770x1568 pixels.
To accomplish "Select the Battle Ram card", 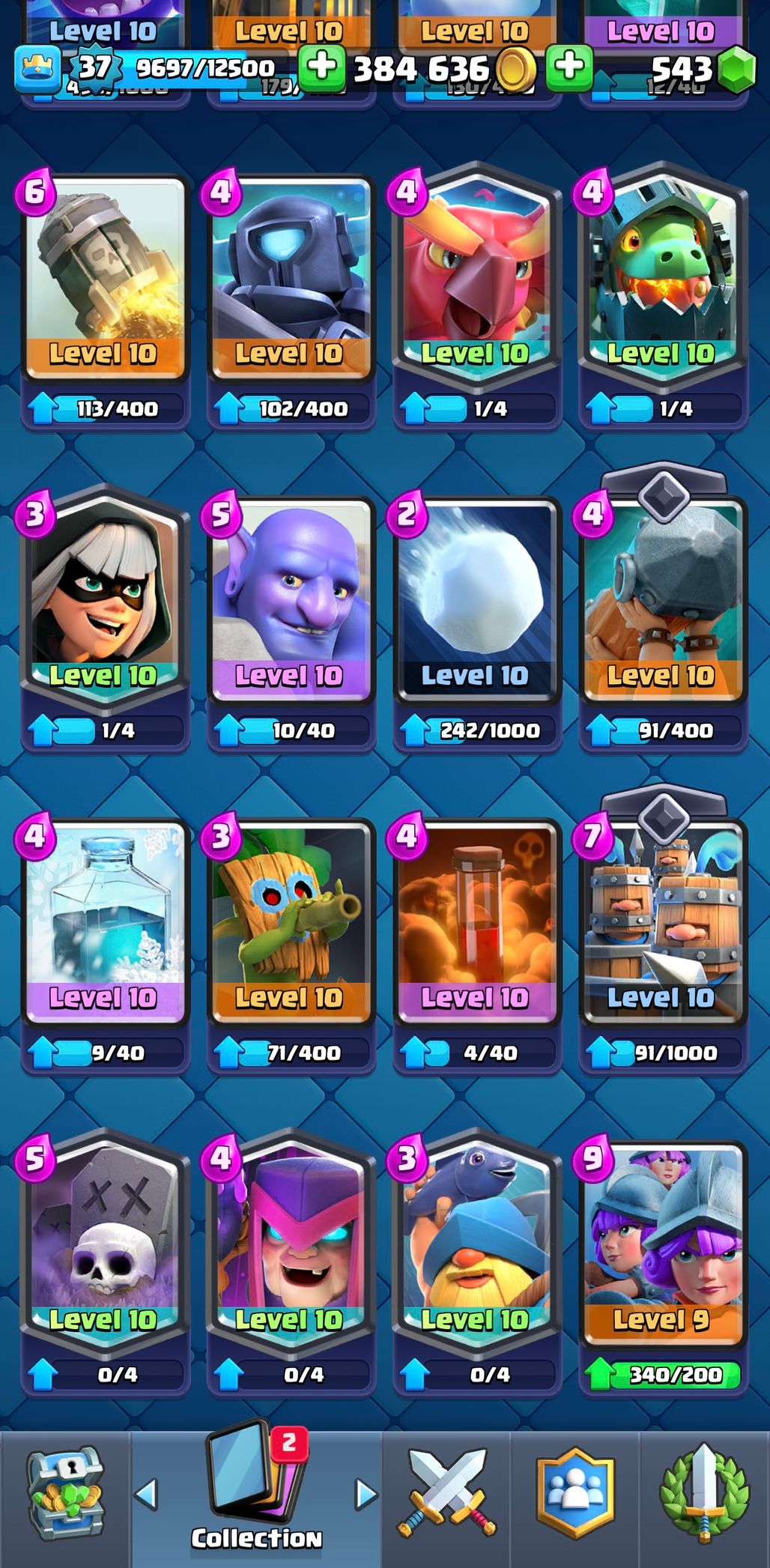I will tap(662, 599).
